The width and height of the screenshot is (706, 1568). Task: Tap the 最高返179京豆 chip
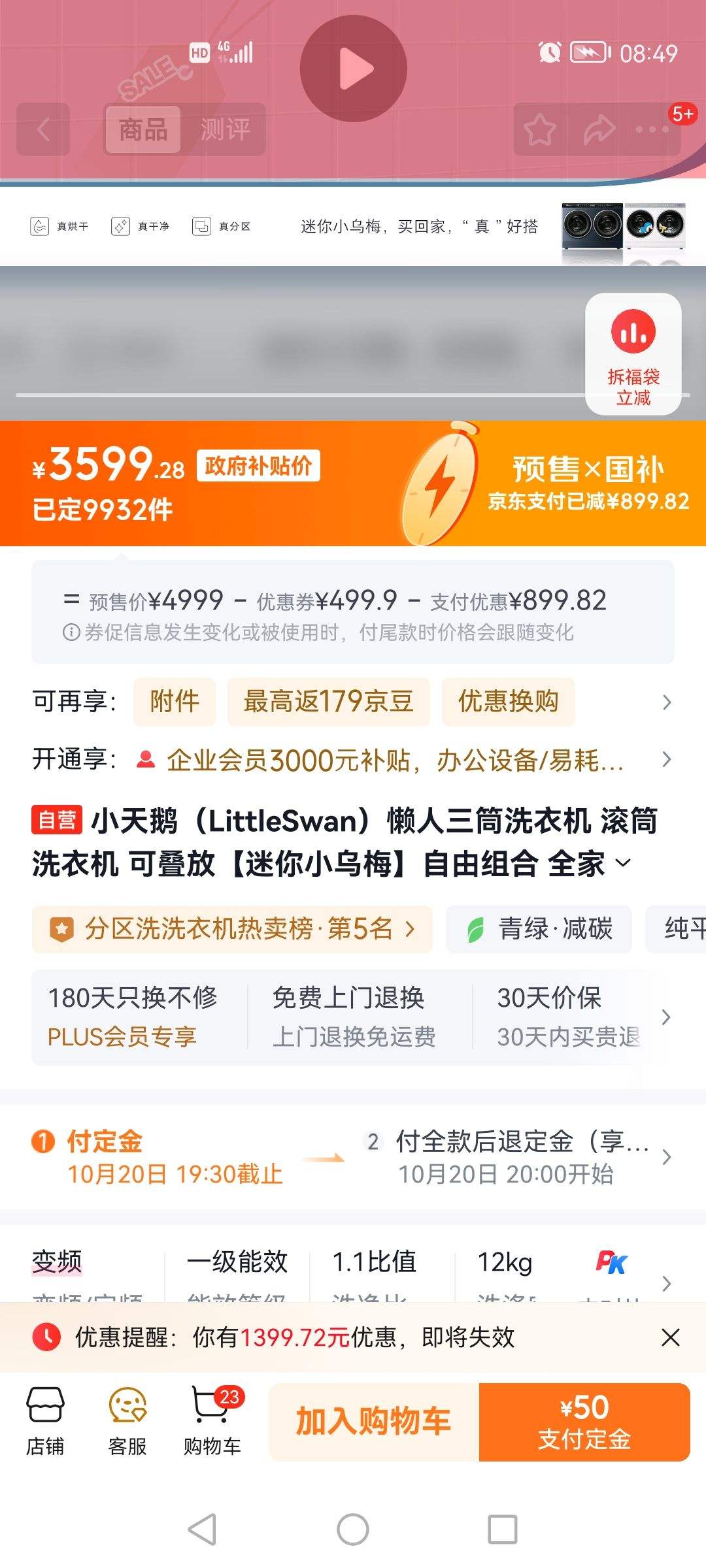click(x=328, y=702)
